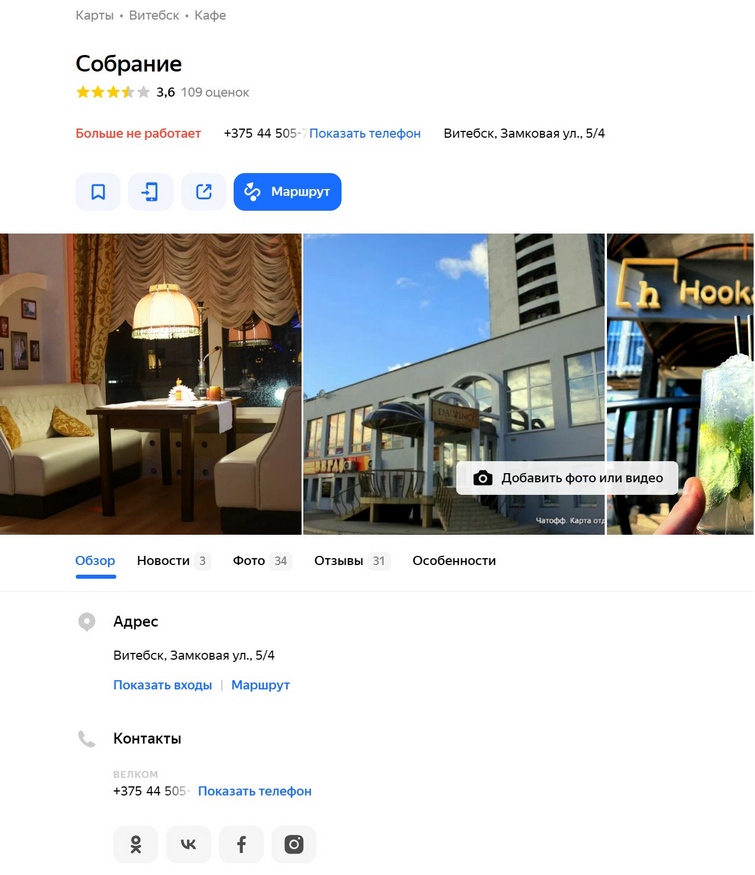Go to the Витебск breadcrumb
This screenshot has width=755, height=875.
154,16
